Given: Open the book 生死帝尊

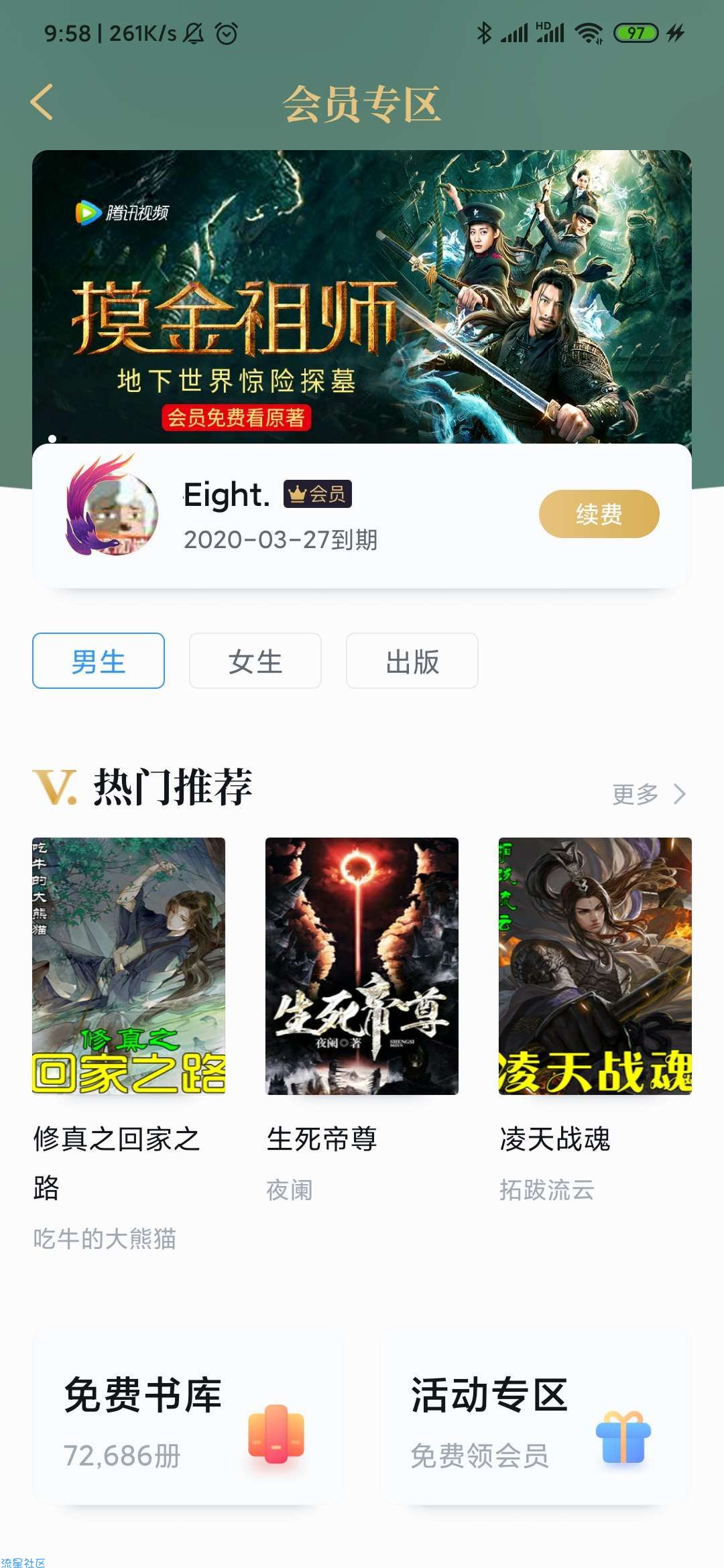Looking at the screenshot, I should (362, 966).
